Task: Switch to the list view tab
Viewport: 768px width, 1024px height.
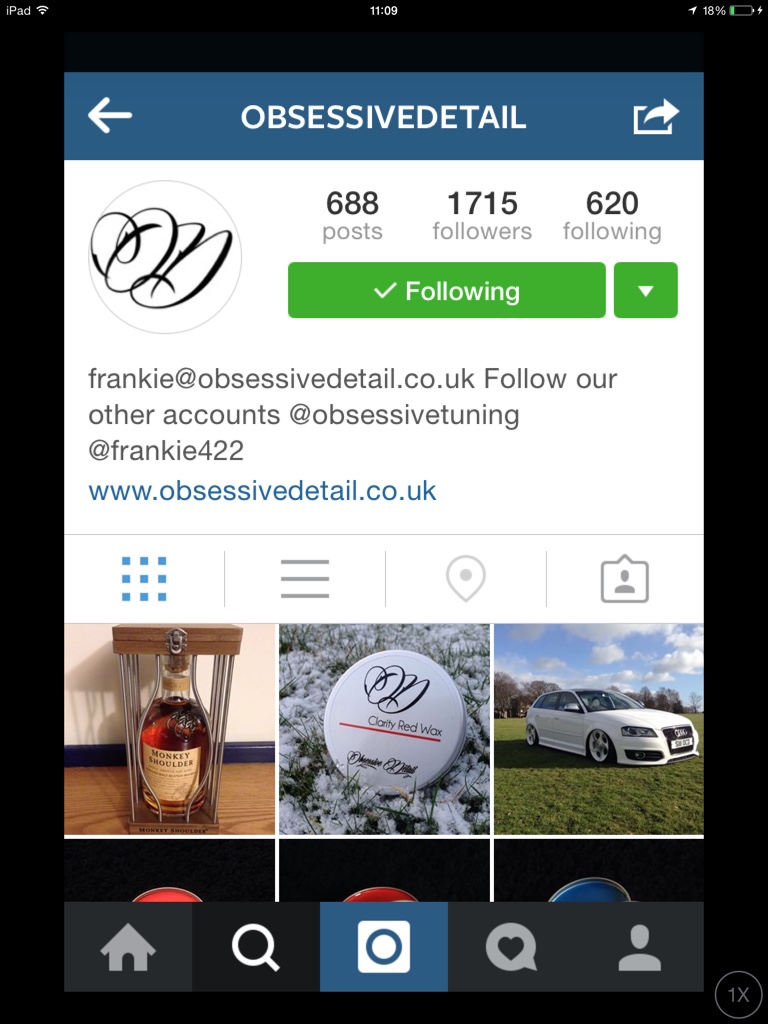Action: 305,579
